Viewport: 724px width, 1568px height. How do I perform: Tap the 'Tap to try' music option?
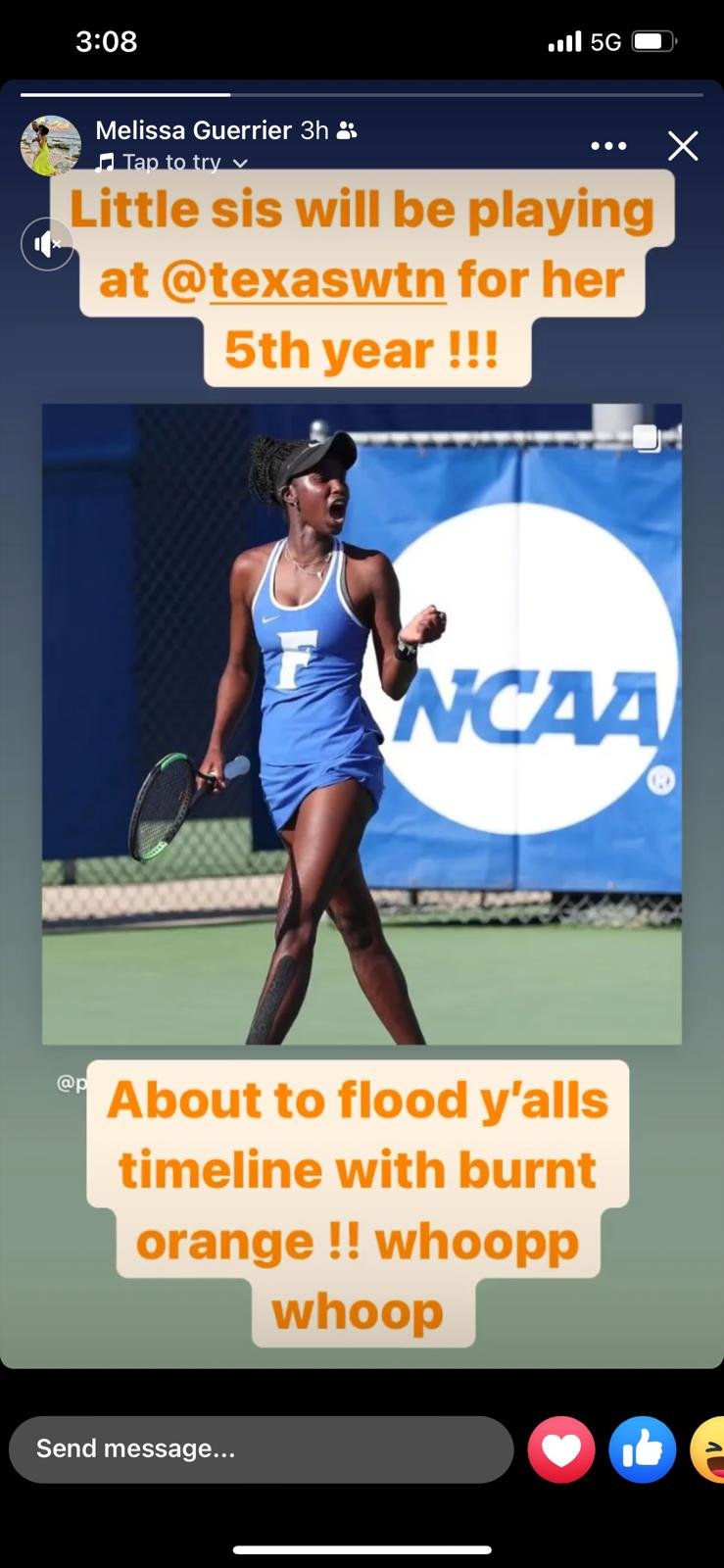pos(172,162)
